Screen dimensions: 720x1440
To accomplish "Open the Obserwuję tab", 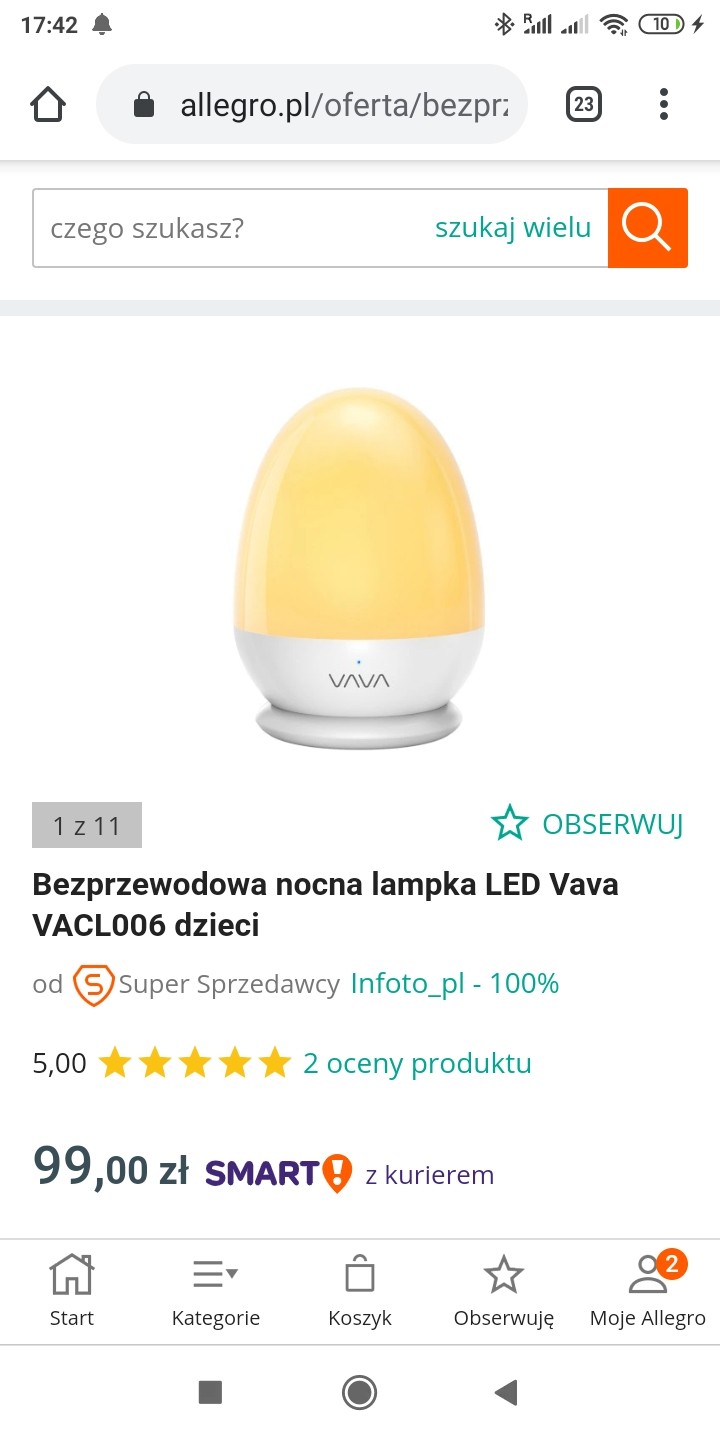I will click(504, 1291).
